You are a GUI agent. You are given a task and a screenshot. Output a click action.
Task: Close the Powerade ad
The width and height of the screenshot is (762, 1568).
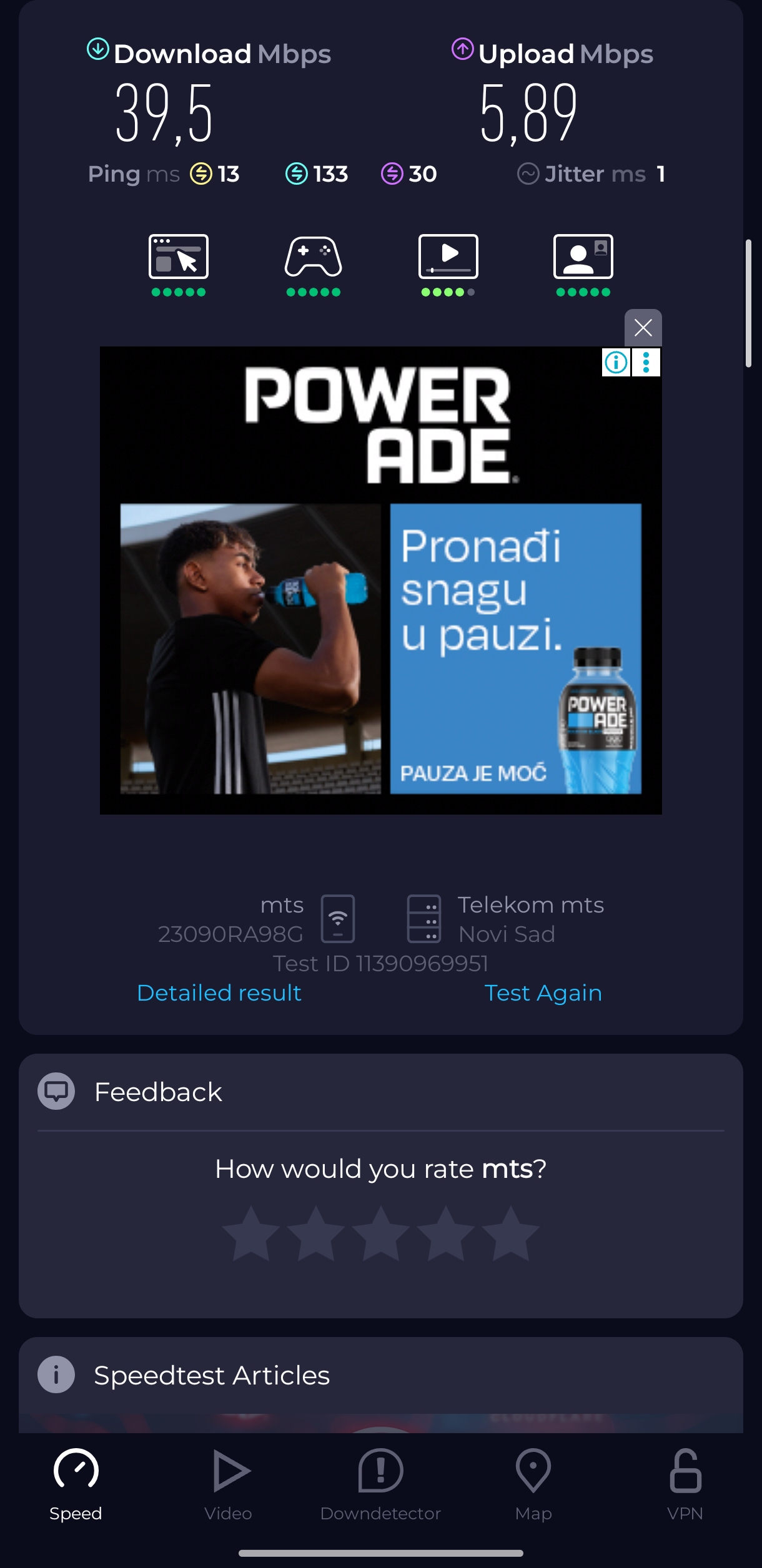643,327
